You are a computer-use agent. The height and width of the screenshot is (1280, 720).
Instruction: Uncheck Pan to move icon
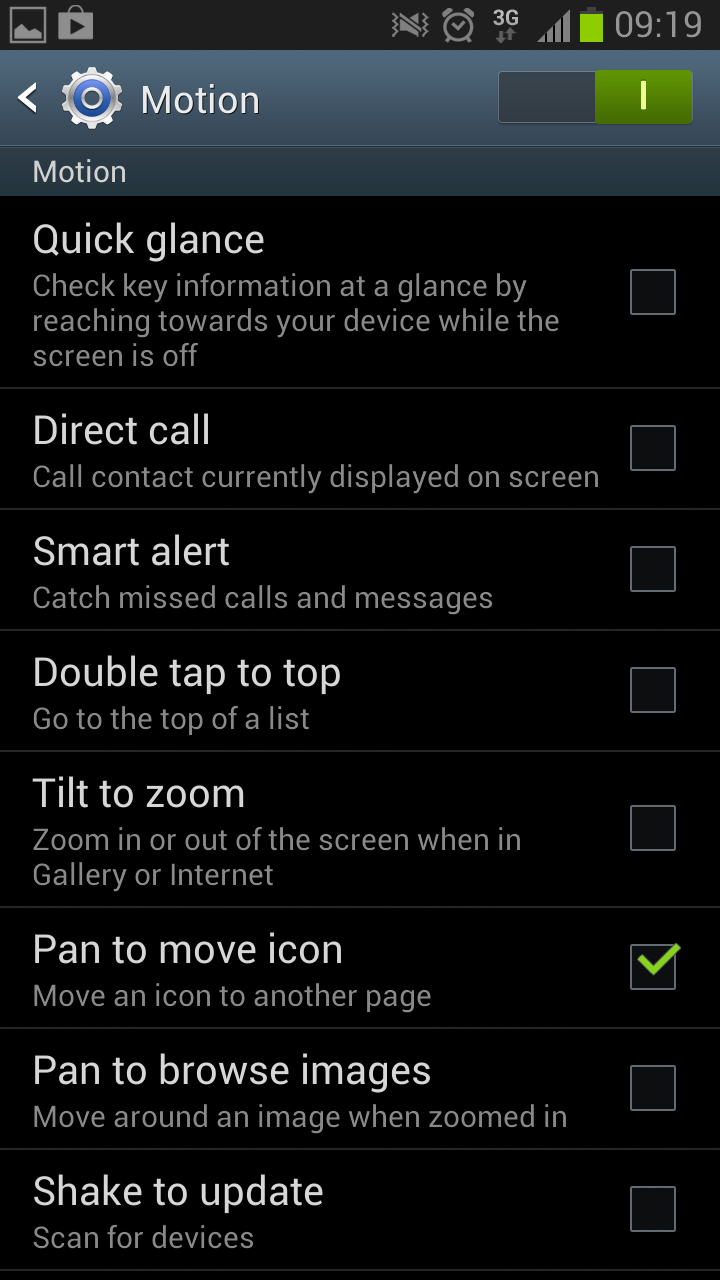click(x=653, y=967)
